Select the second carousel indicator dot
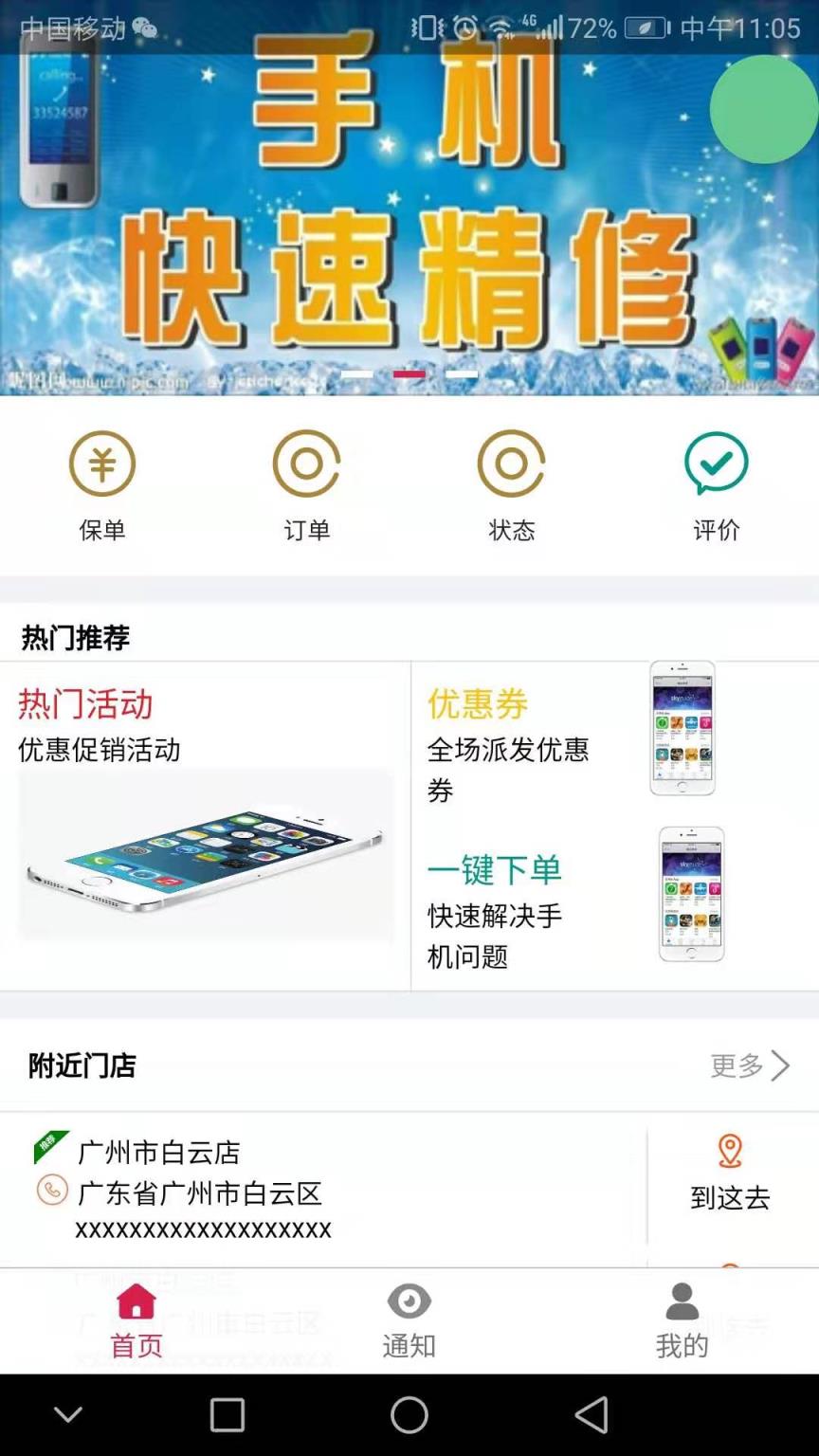Viewport: 819px width, 1456px height. pos(410,374)
